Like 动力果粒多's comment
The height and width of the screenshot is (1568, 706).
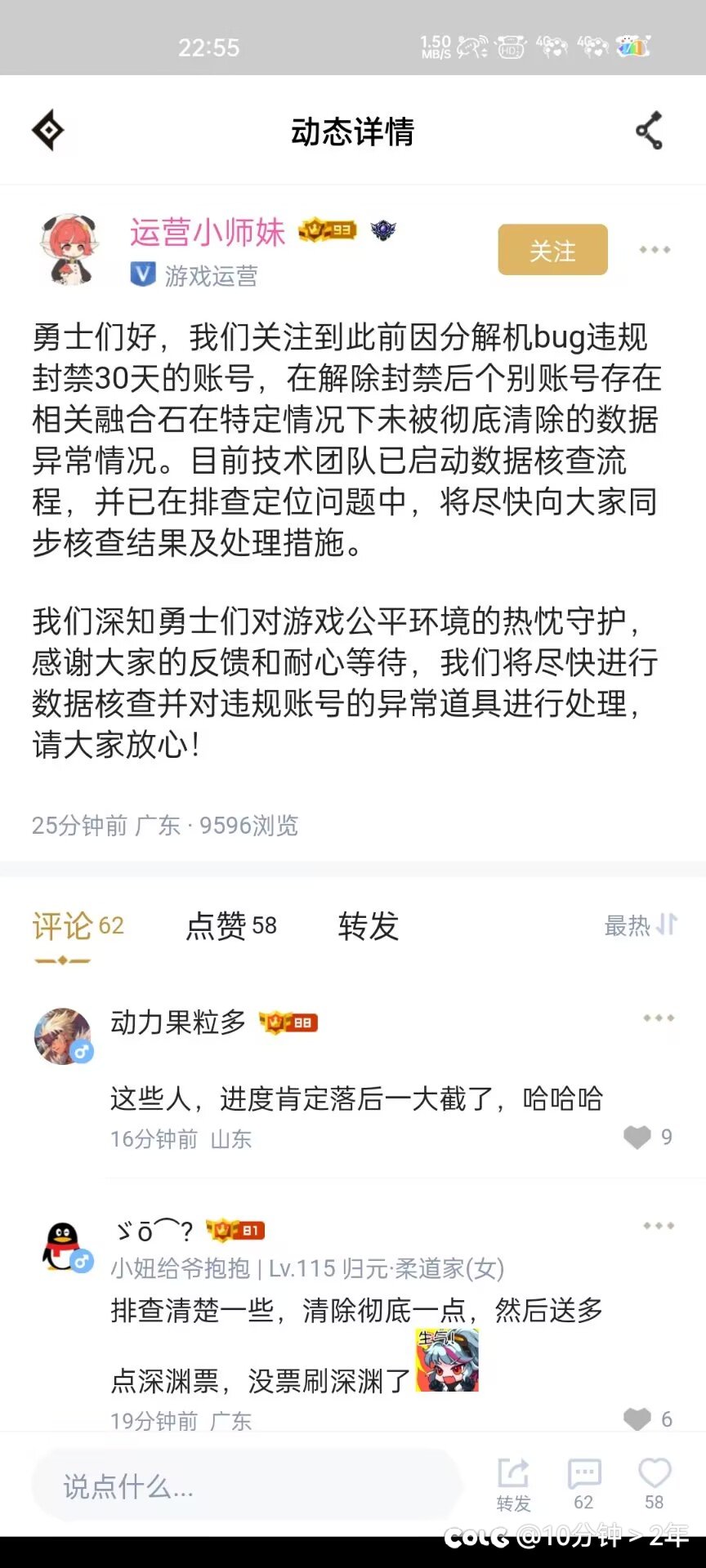637,1137
